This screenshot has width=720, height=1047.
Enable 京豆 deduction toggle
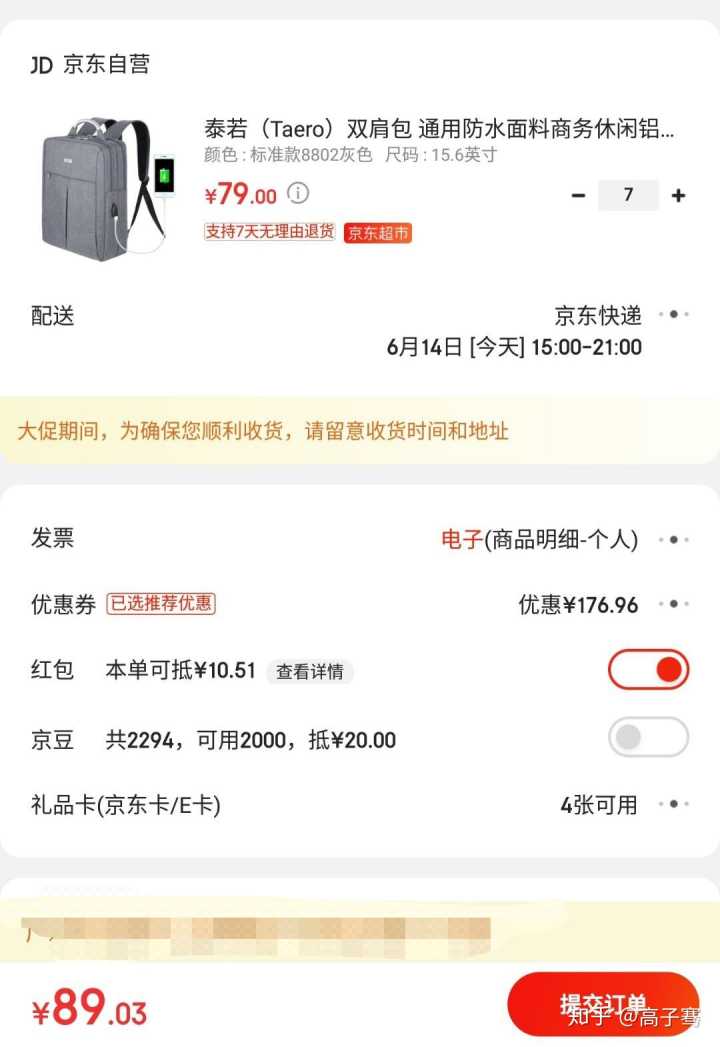point(648,738)
